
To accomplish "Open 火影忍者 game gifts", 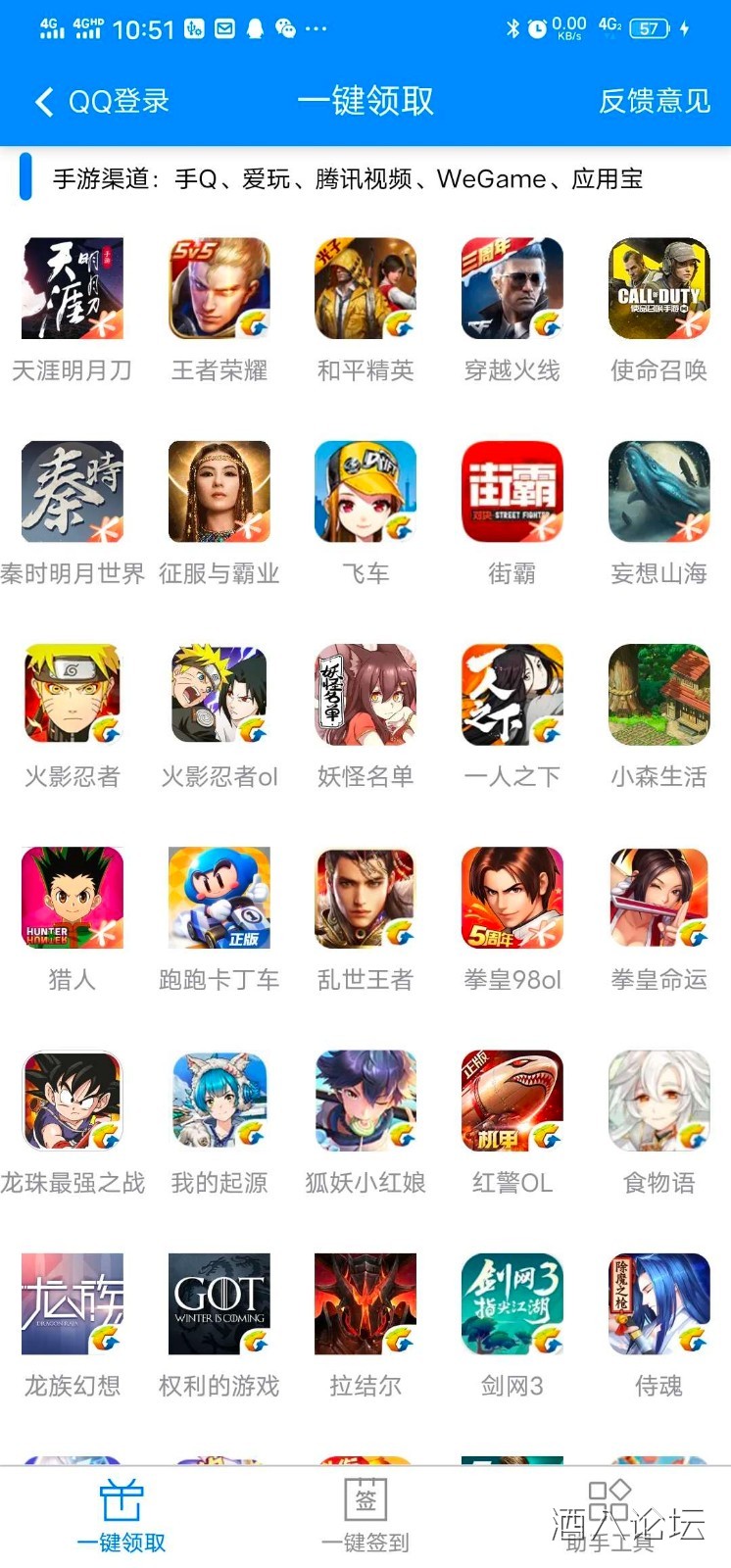I will [73, 695].
